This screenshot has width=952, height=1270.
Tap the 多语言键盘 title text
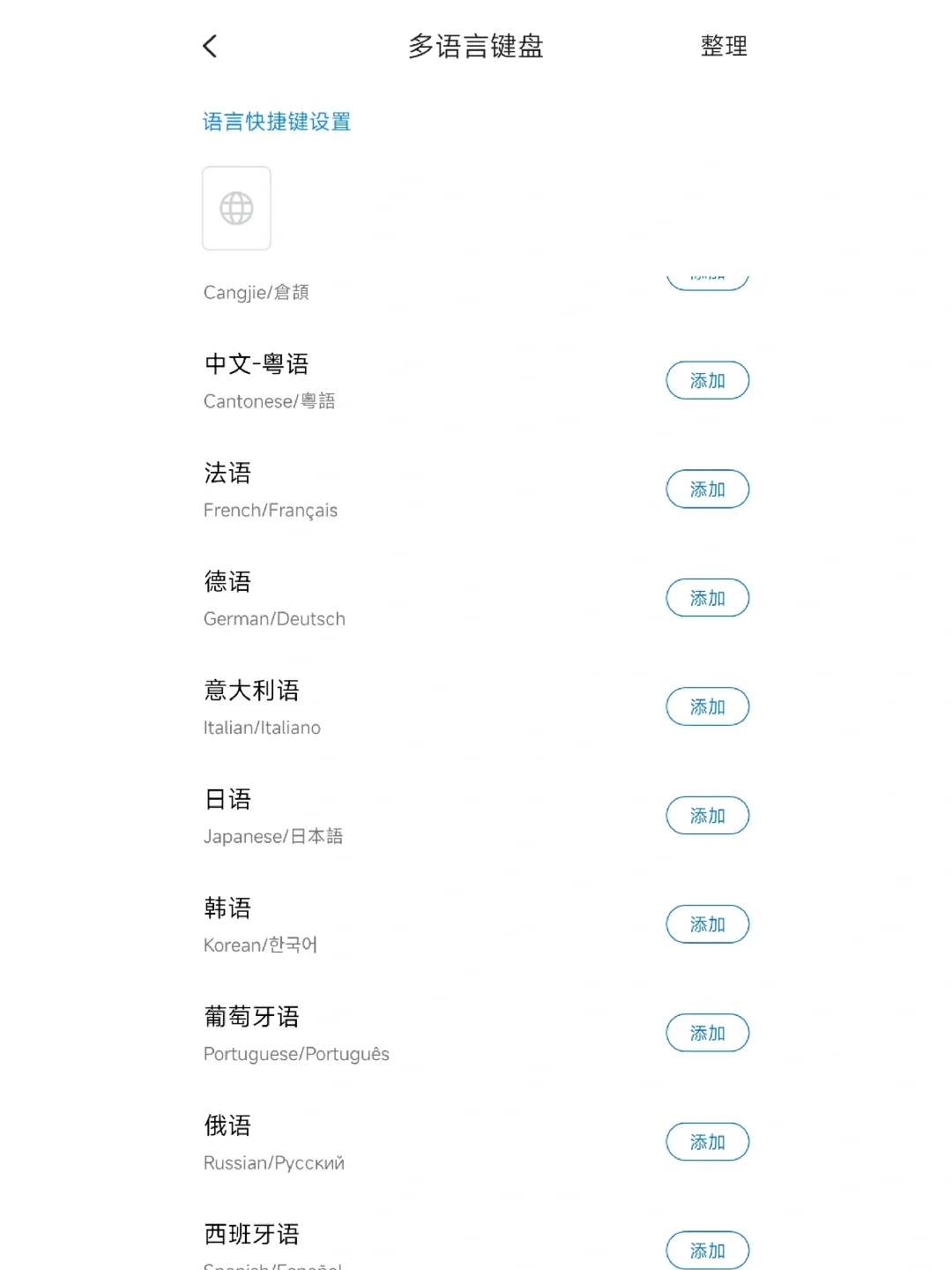(476, 46)
